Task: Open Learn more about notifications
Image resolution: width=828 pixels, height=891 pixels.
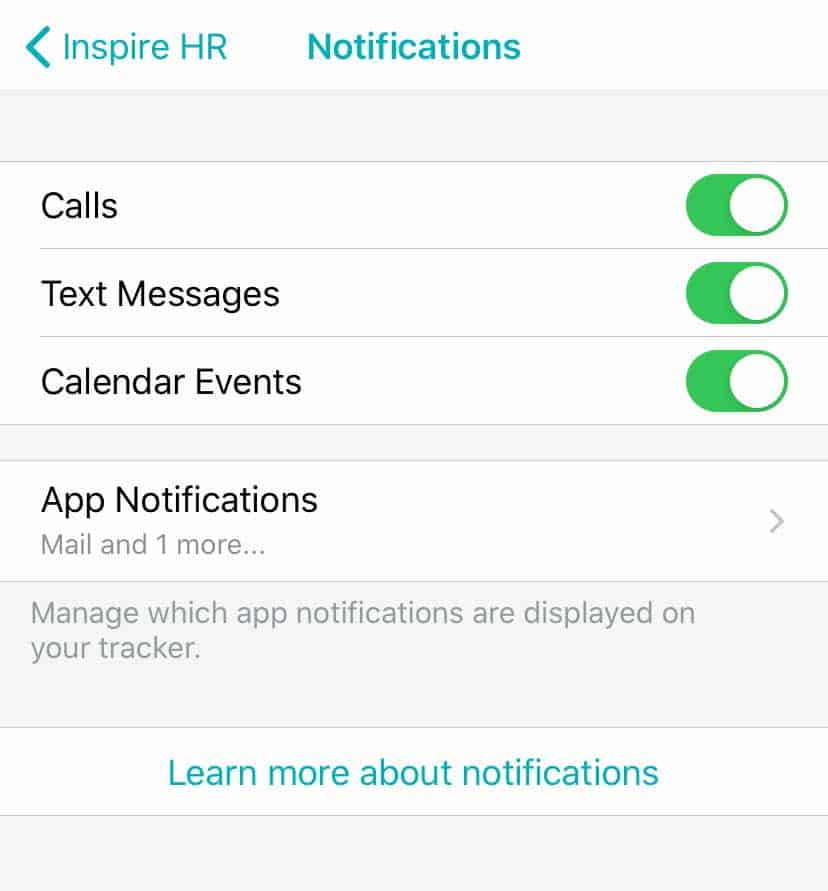Action: [413, 772]
